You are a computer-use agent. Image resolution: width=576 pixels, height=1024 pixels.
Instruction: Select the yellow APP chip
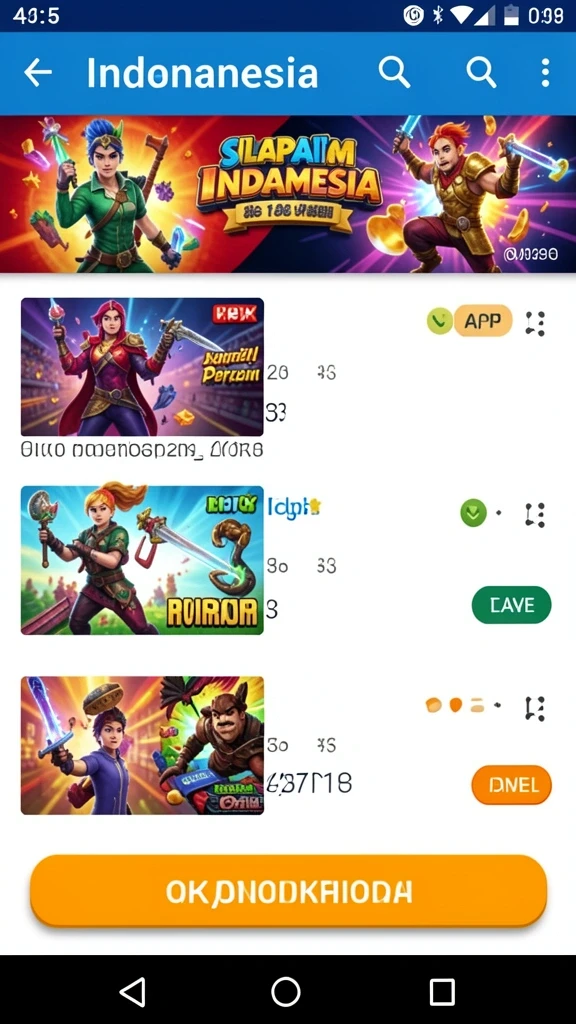tap(482, 321)
